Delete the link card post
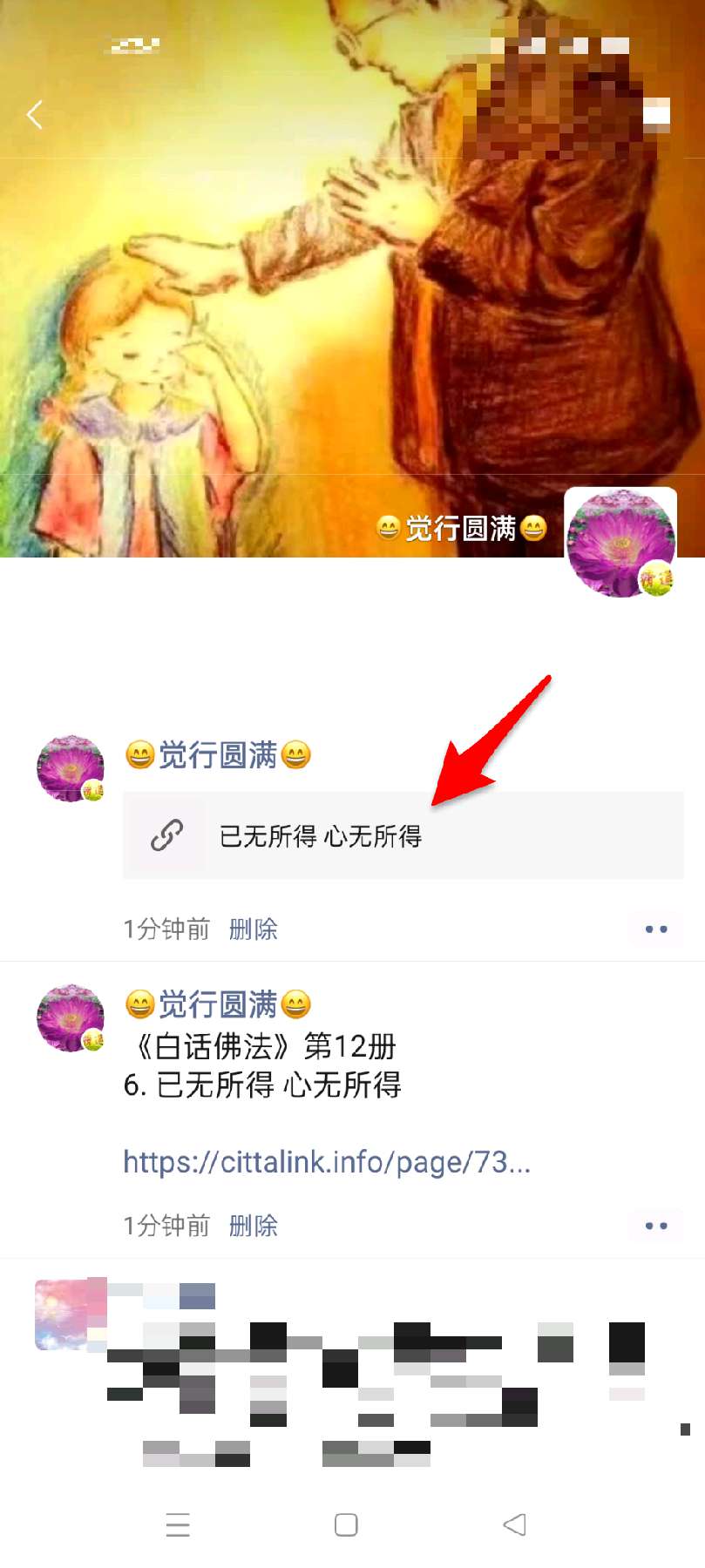705x1568 pixels. pyautogui.click(x=253, y=929)
